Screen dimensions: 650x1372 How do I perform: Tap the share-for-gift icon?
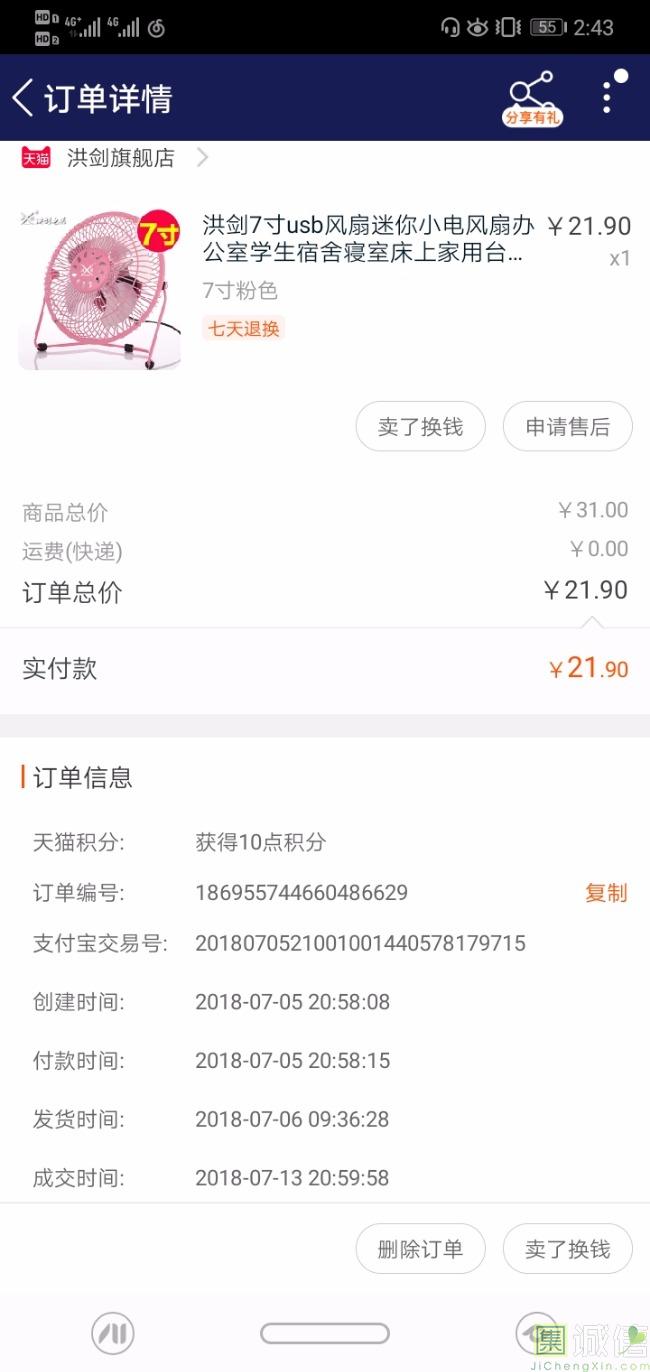coord(531,98)
